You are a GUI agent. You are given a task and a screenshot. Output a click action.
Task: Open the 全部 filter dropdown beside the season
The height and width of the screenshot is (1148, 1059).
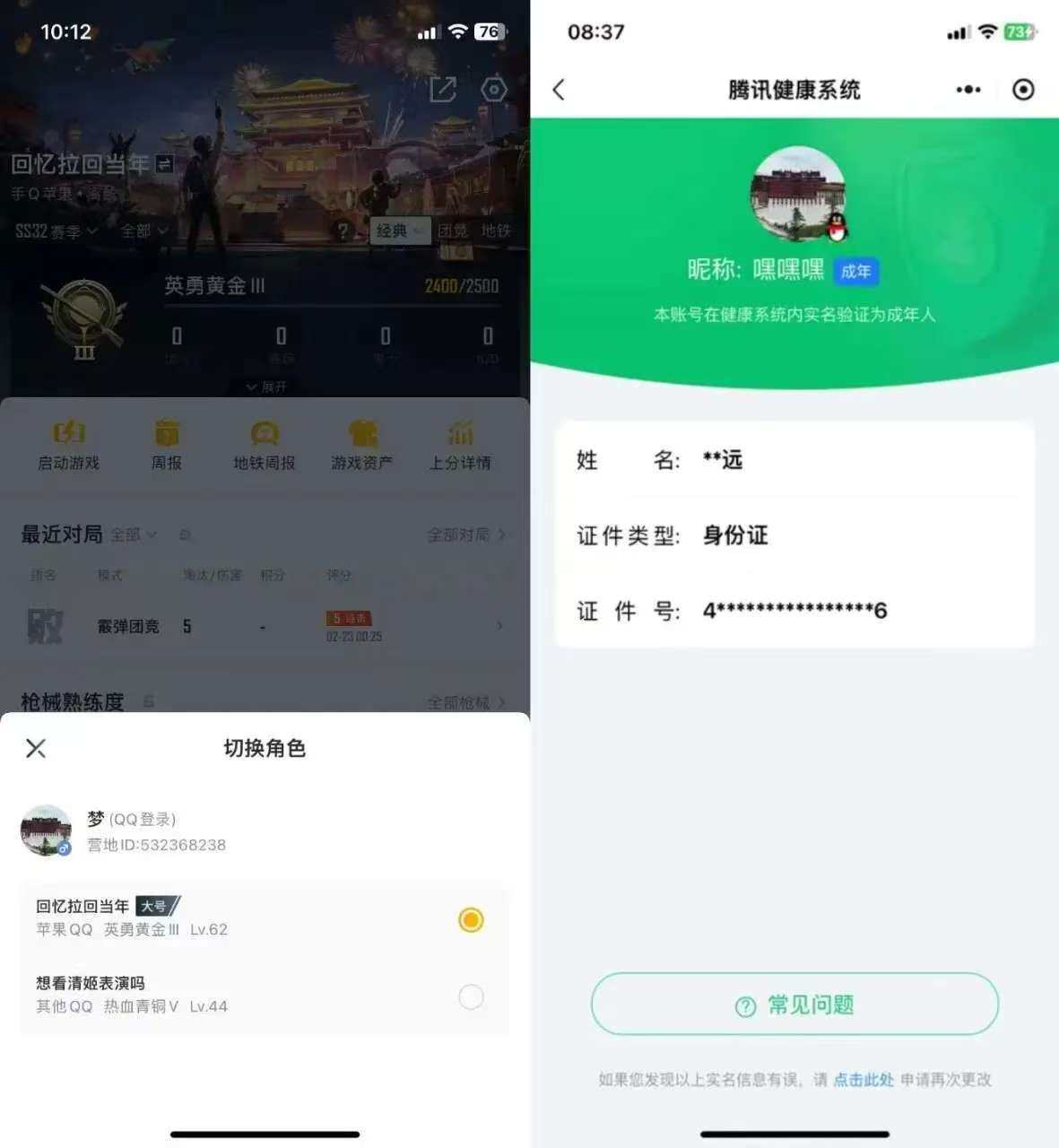point(137,230)
